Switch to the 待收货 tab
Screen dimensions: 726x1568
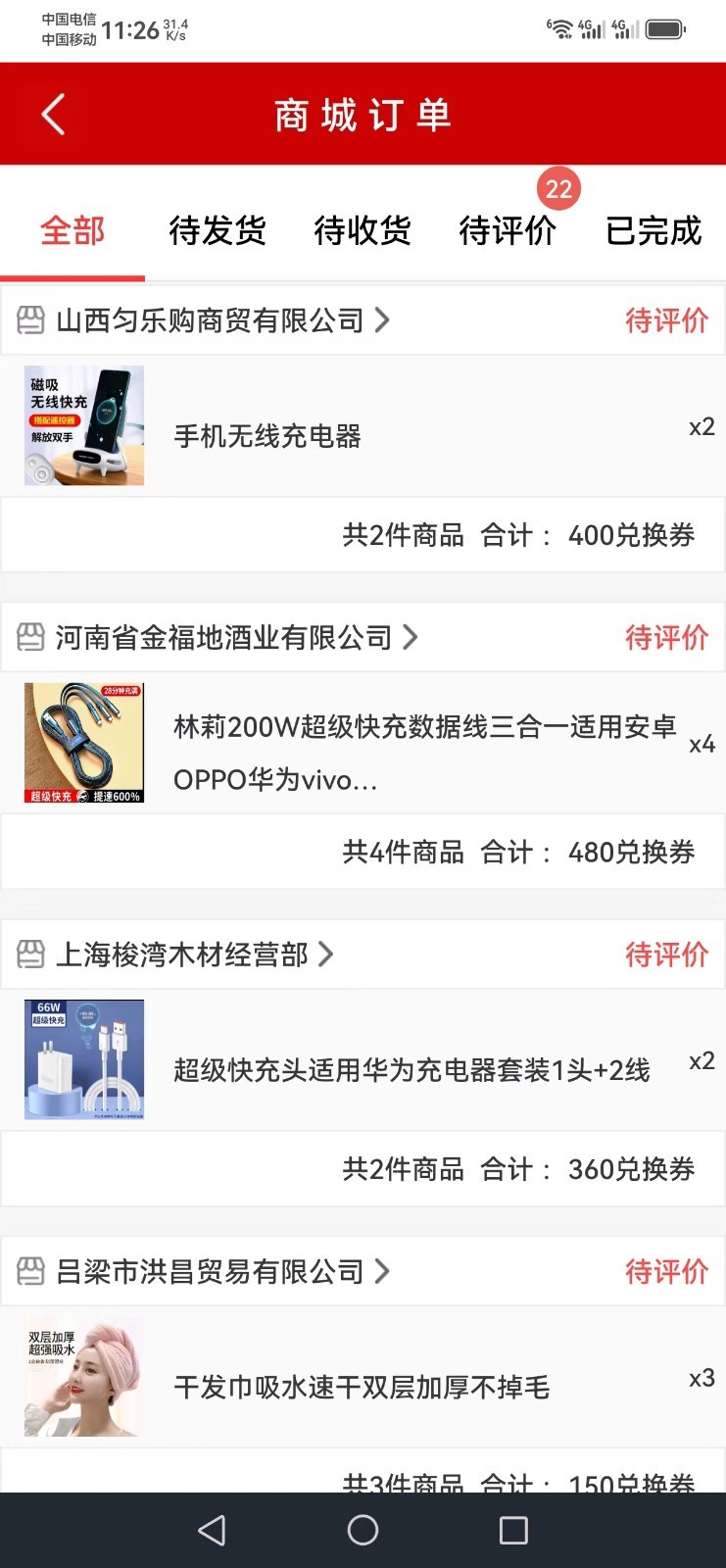pos(363,231)
